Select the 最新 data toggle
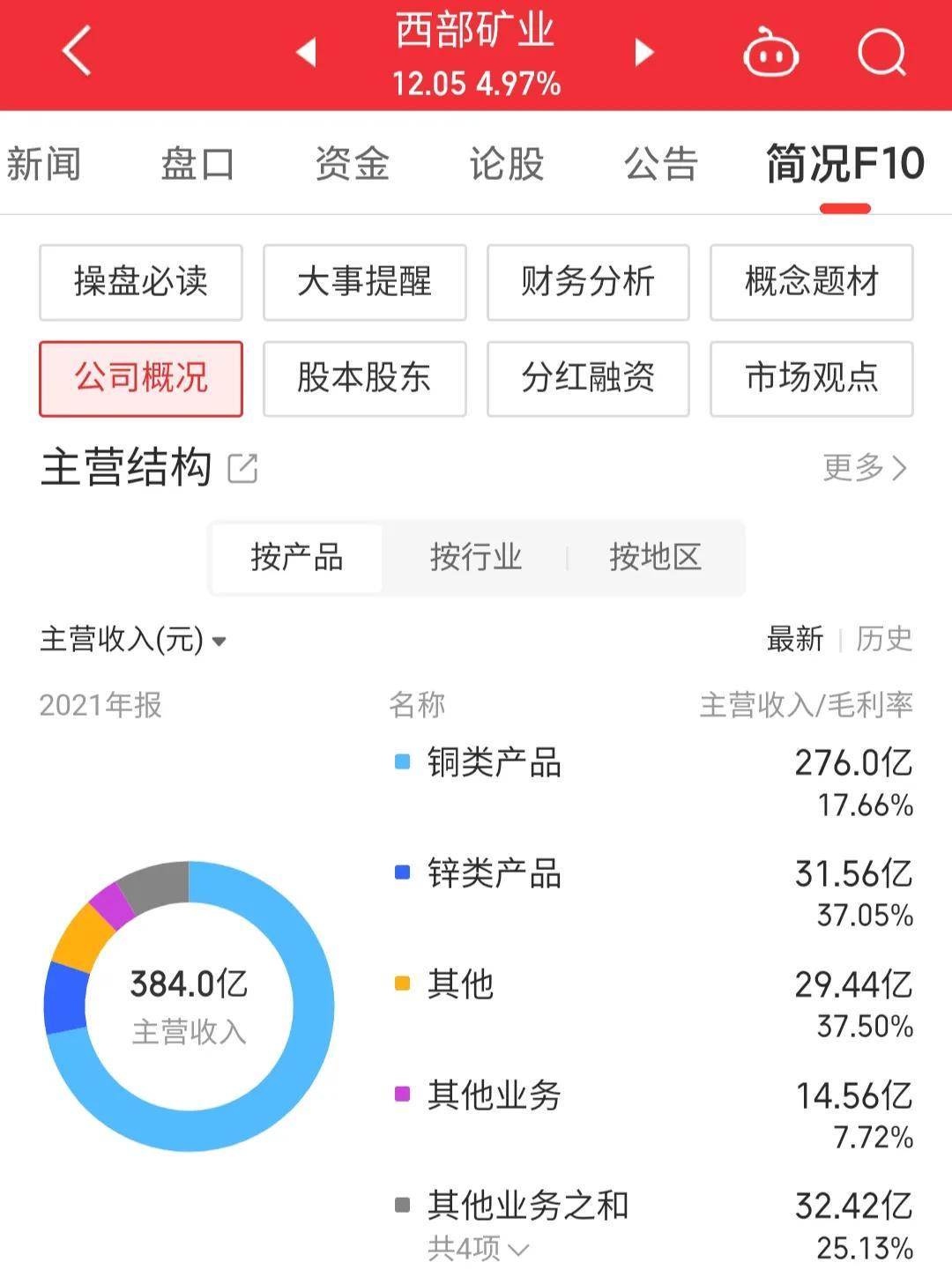This screenshot has height=1277, width=952. point(794,640)
